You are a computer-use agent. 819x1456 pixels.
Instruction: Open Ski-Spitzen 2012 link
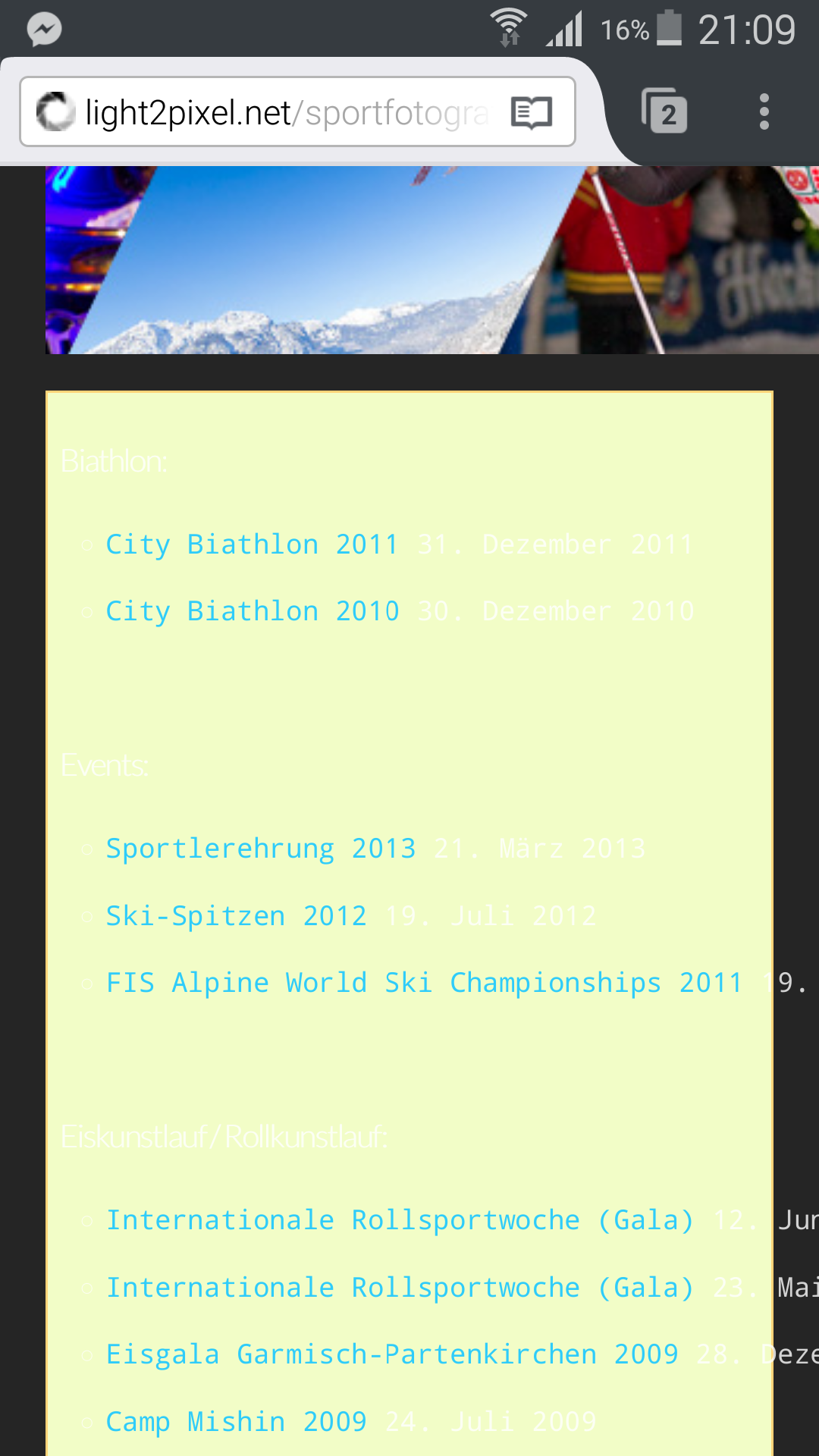point(236,916)
